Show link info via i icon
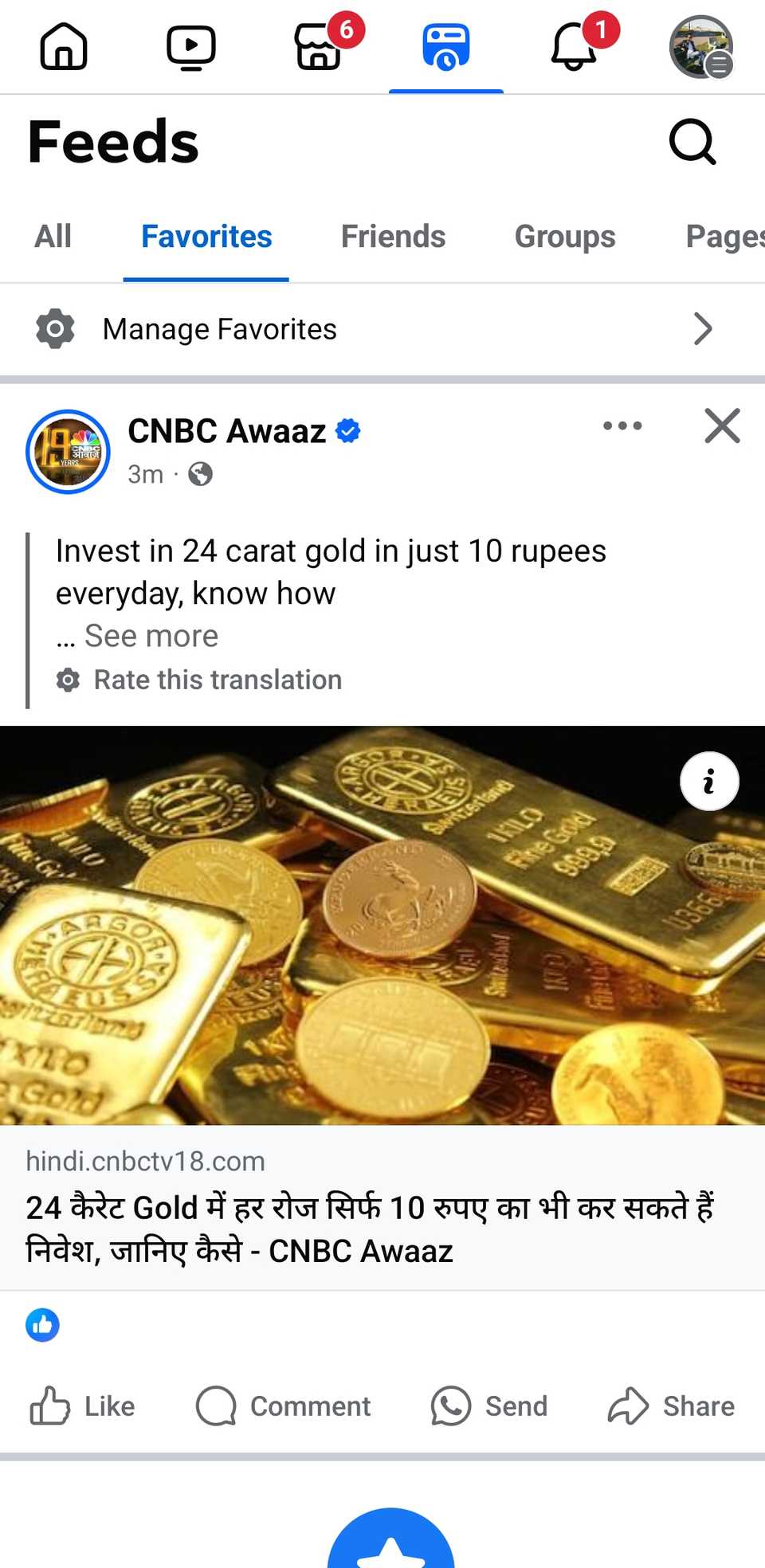The image size is (765, 1568). point(709,782)
